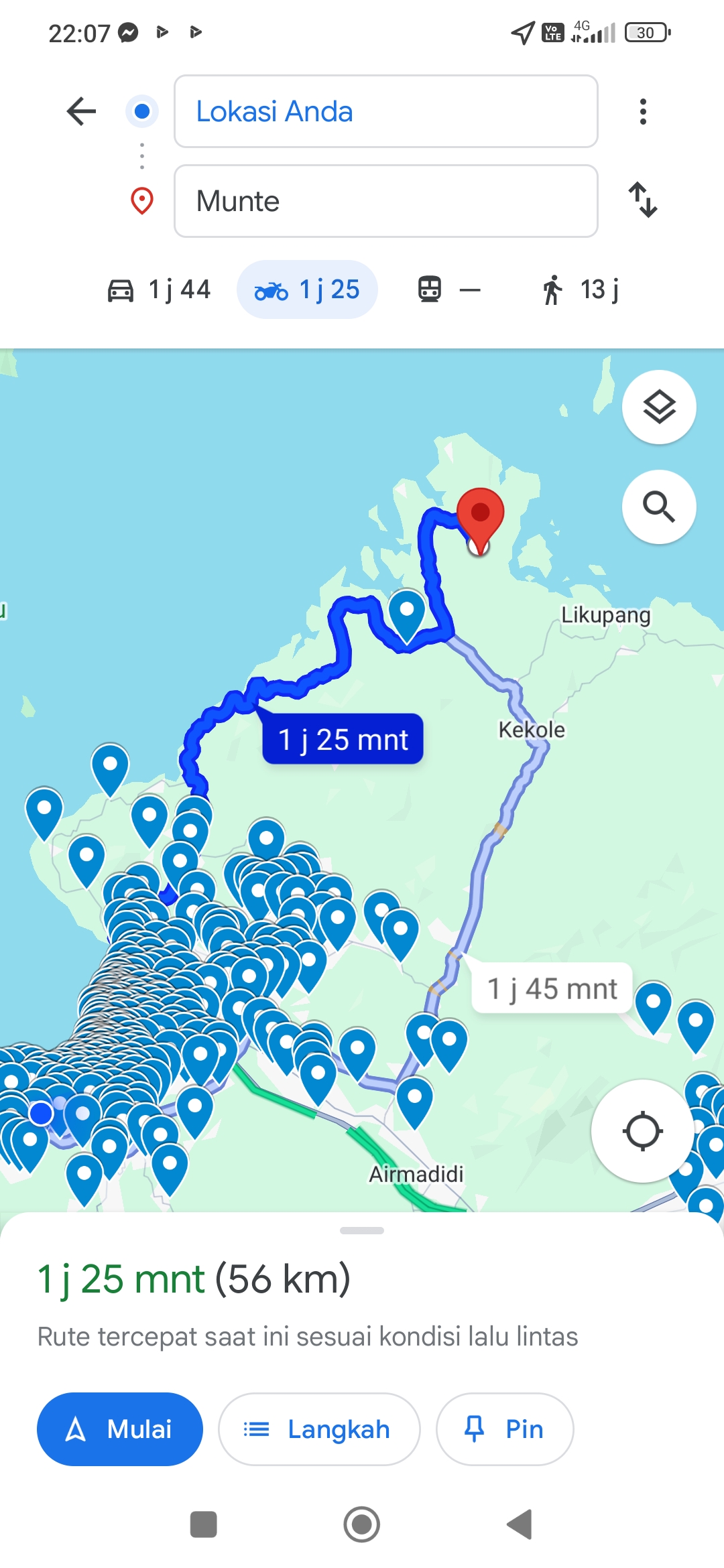View route steps via Langkah
724x1568 pixels.
click(x=319, y=1429)
